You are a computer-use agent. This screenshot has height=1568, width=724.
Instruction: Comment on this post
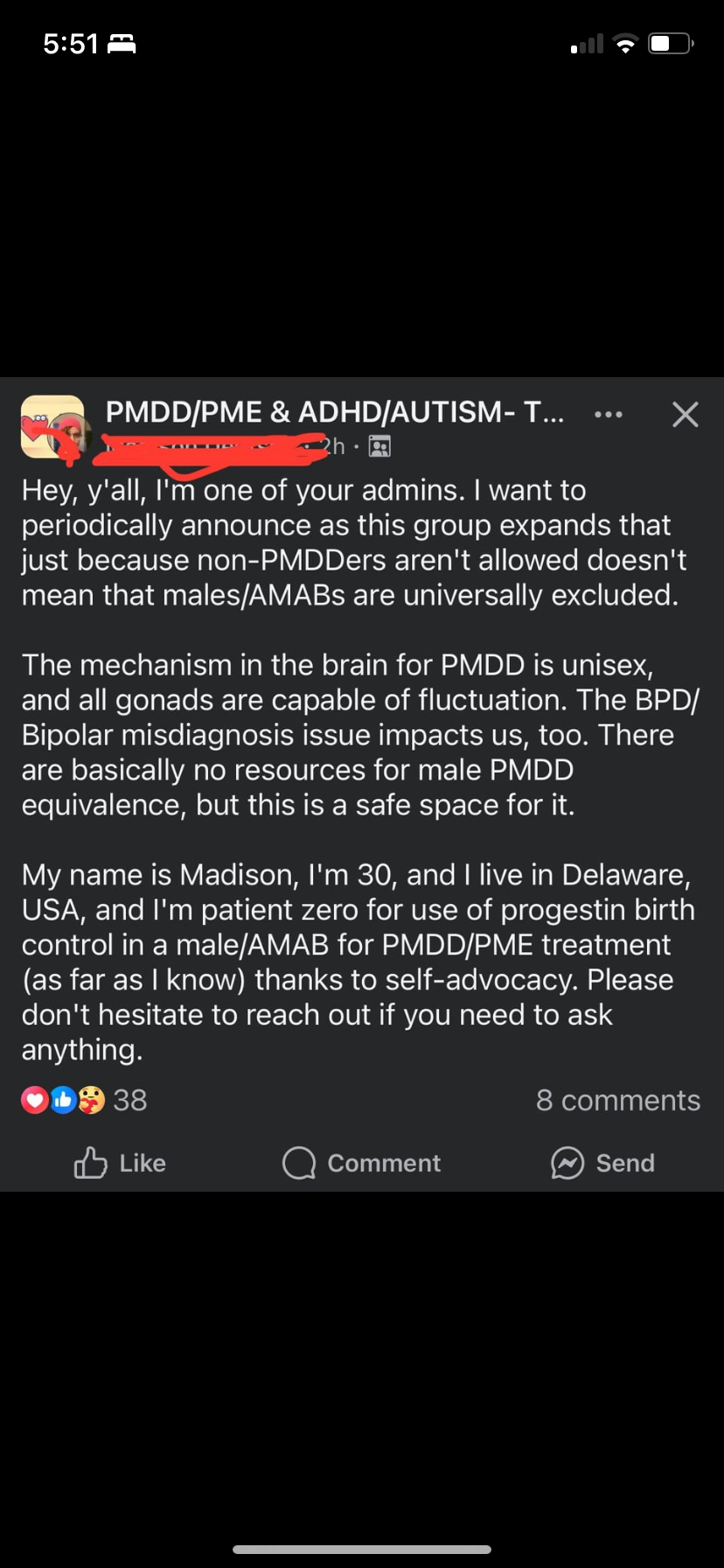pos(361,1163)
